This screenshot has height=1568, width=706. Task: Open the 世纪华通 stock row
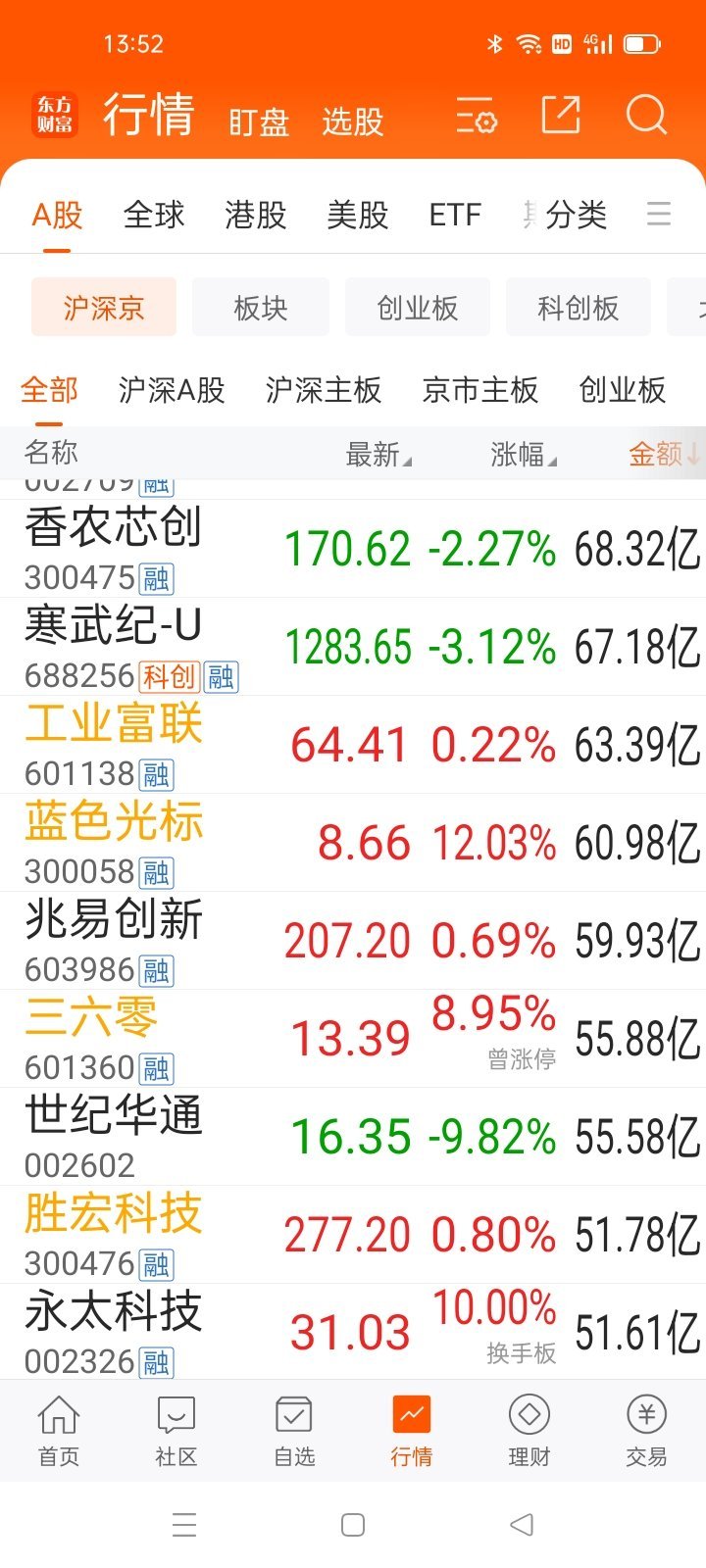(353, 1137)
